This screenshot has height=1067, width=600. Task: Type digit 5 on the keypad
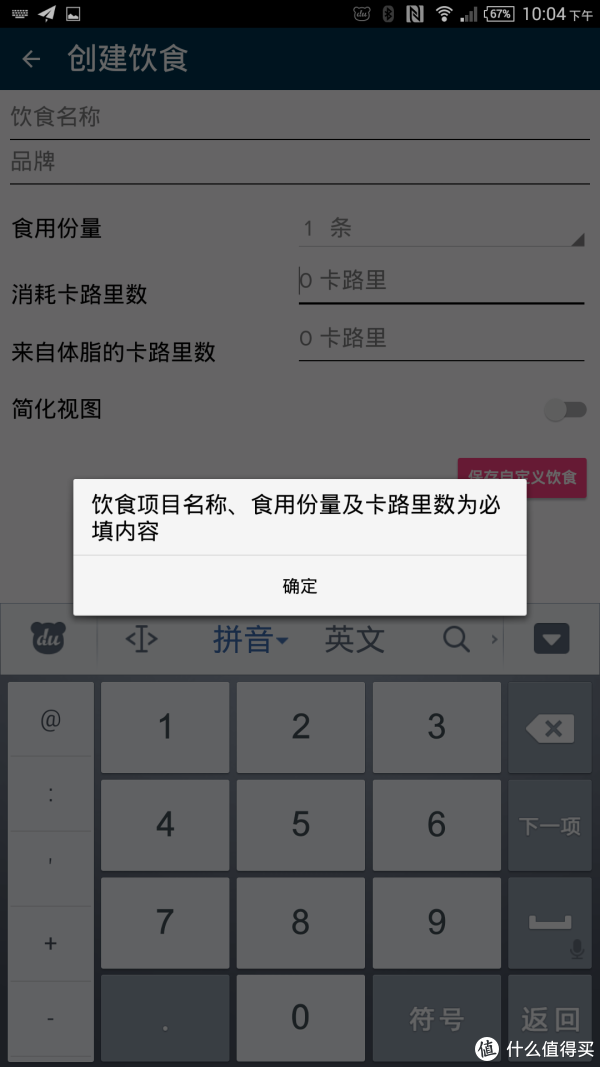tap(301, 825)
